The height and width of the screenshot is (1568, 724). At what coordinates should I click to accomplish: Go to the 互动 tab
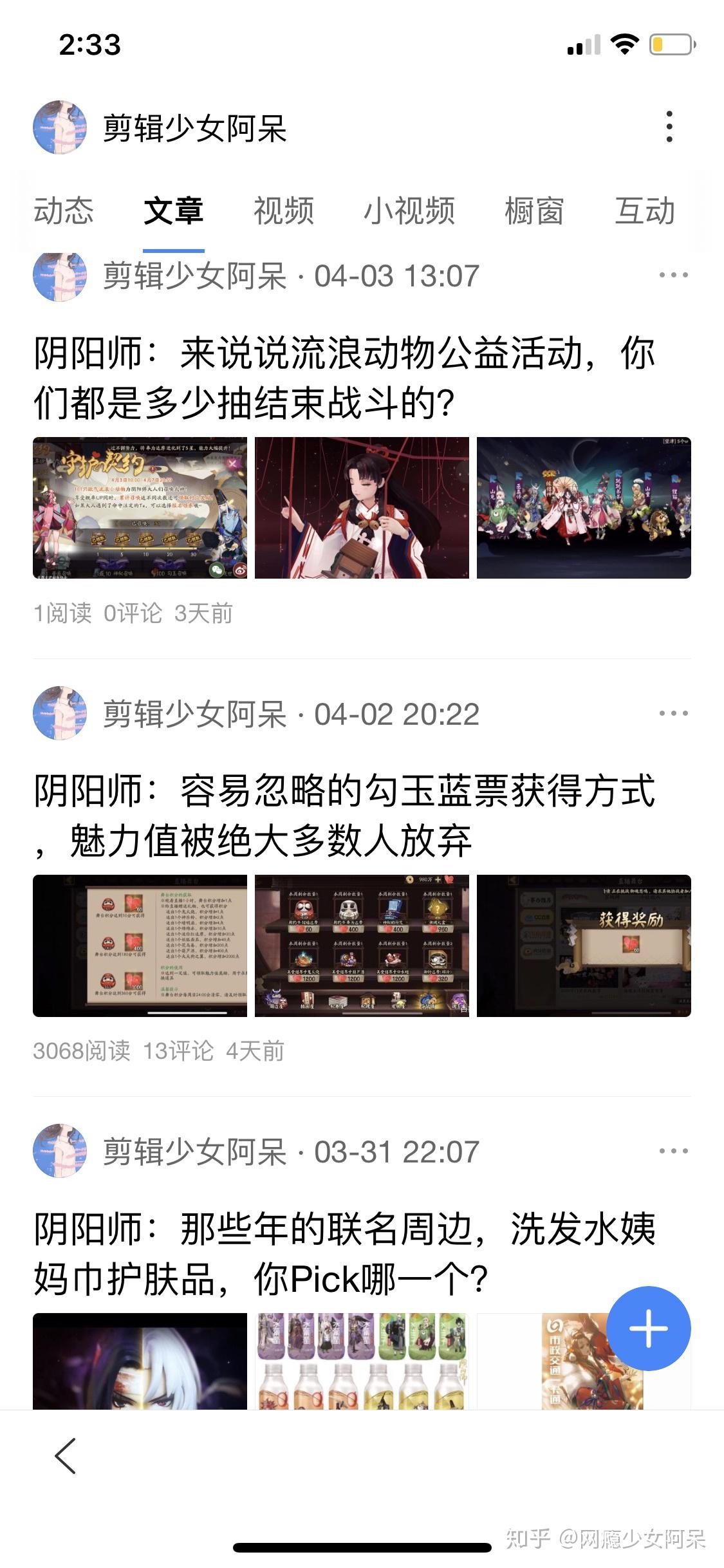pos(645,211)
